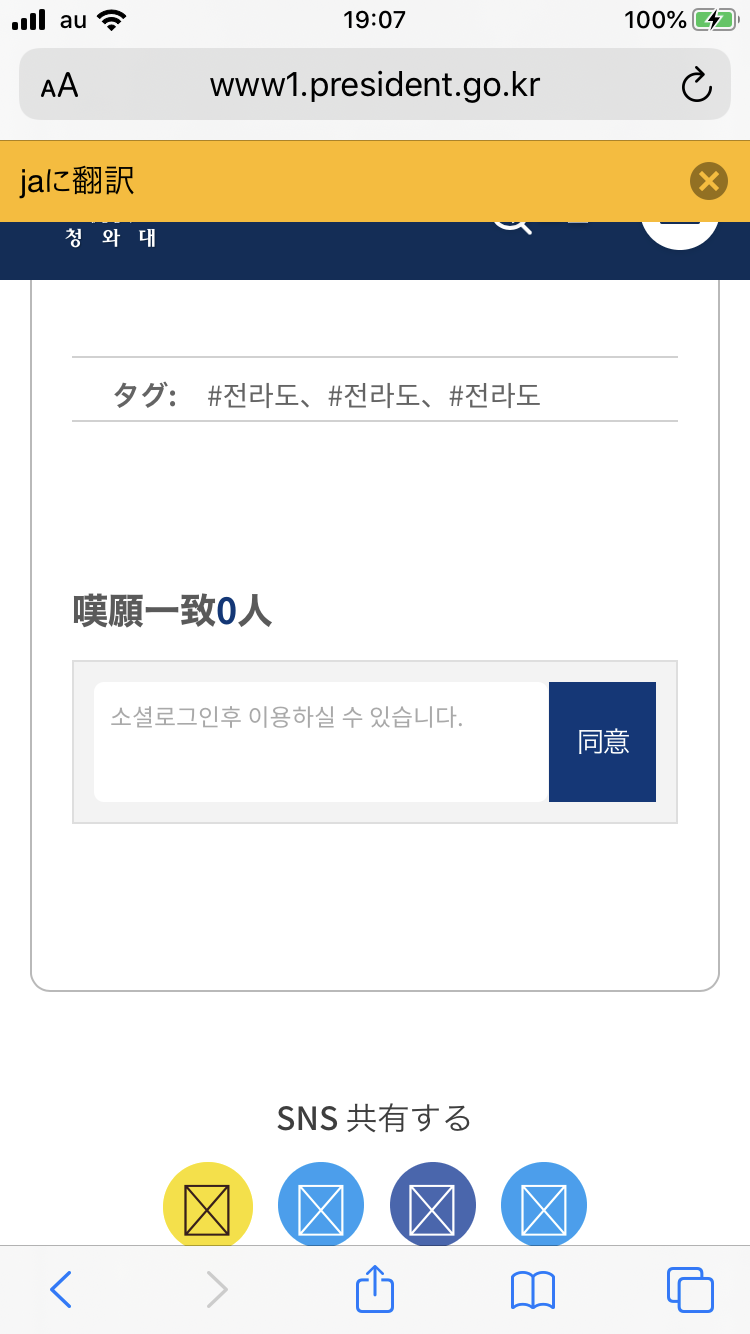This screenshot has height=1334, width=750.
Task: Show all open Safari tabs
Action: [689, 1289]
